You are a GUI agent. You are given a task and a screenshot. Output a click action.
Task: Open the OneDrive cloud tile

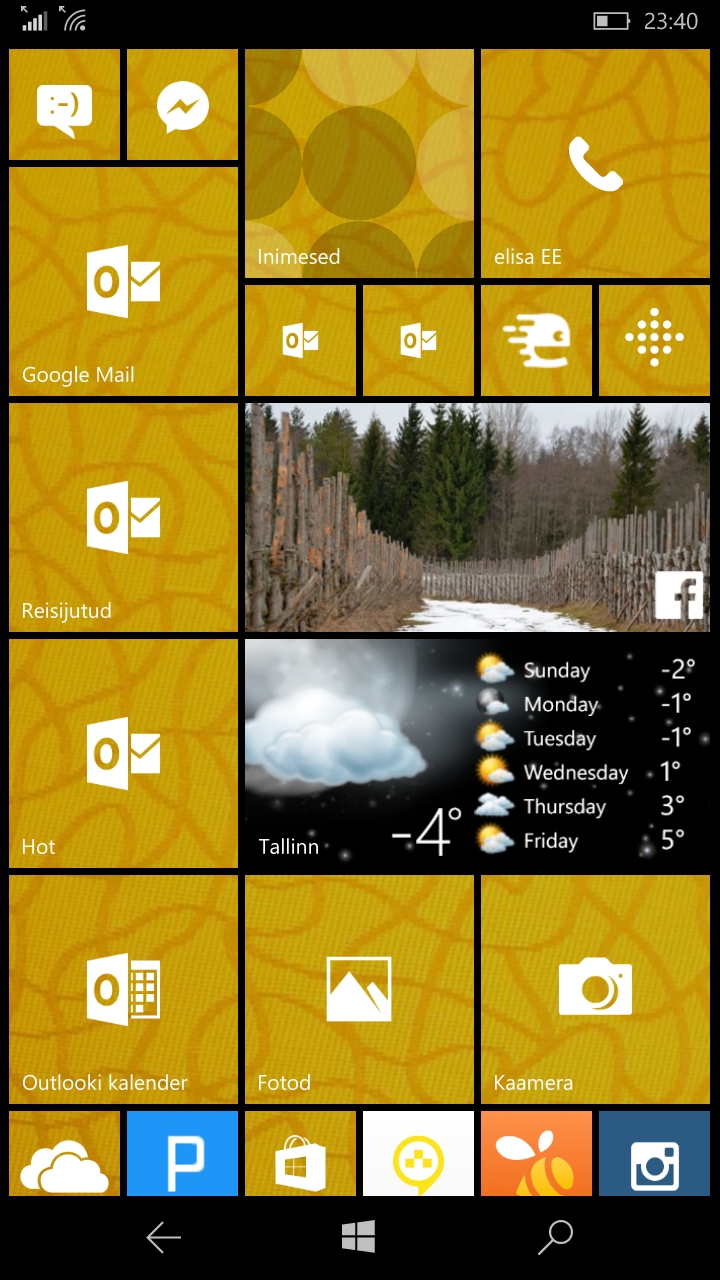coord(64,1154)
